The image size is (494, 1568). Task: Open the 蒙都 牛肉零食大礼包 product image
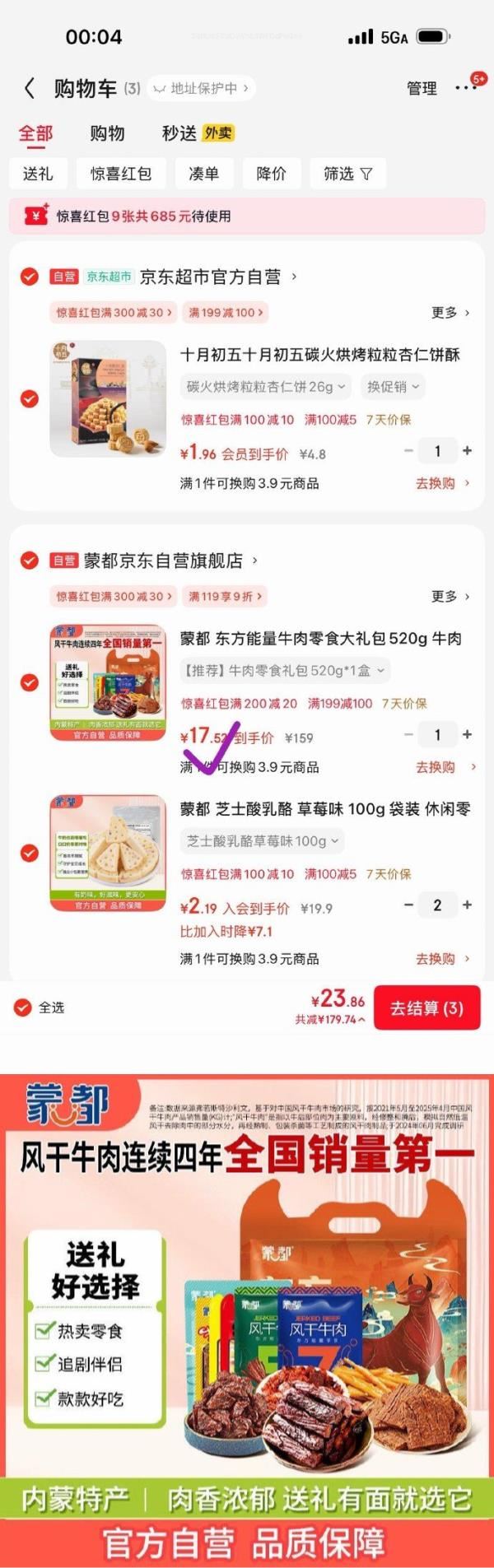click(108, 682)
